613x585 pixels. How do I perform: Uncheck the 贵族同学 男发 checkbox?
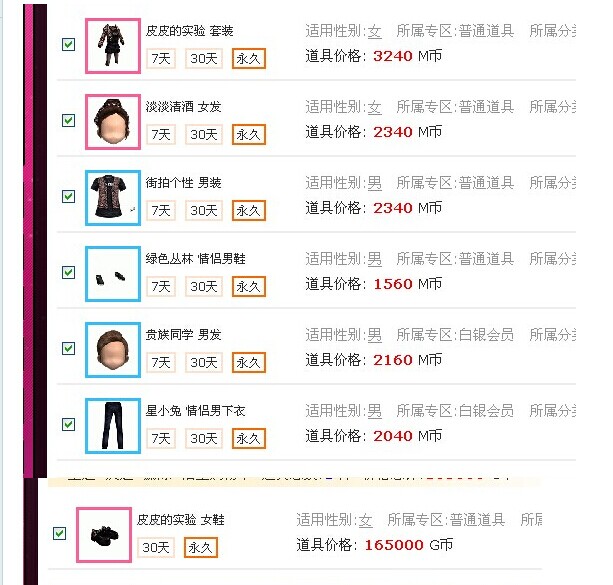click(x=68, y=348)
